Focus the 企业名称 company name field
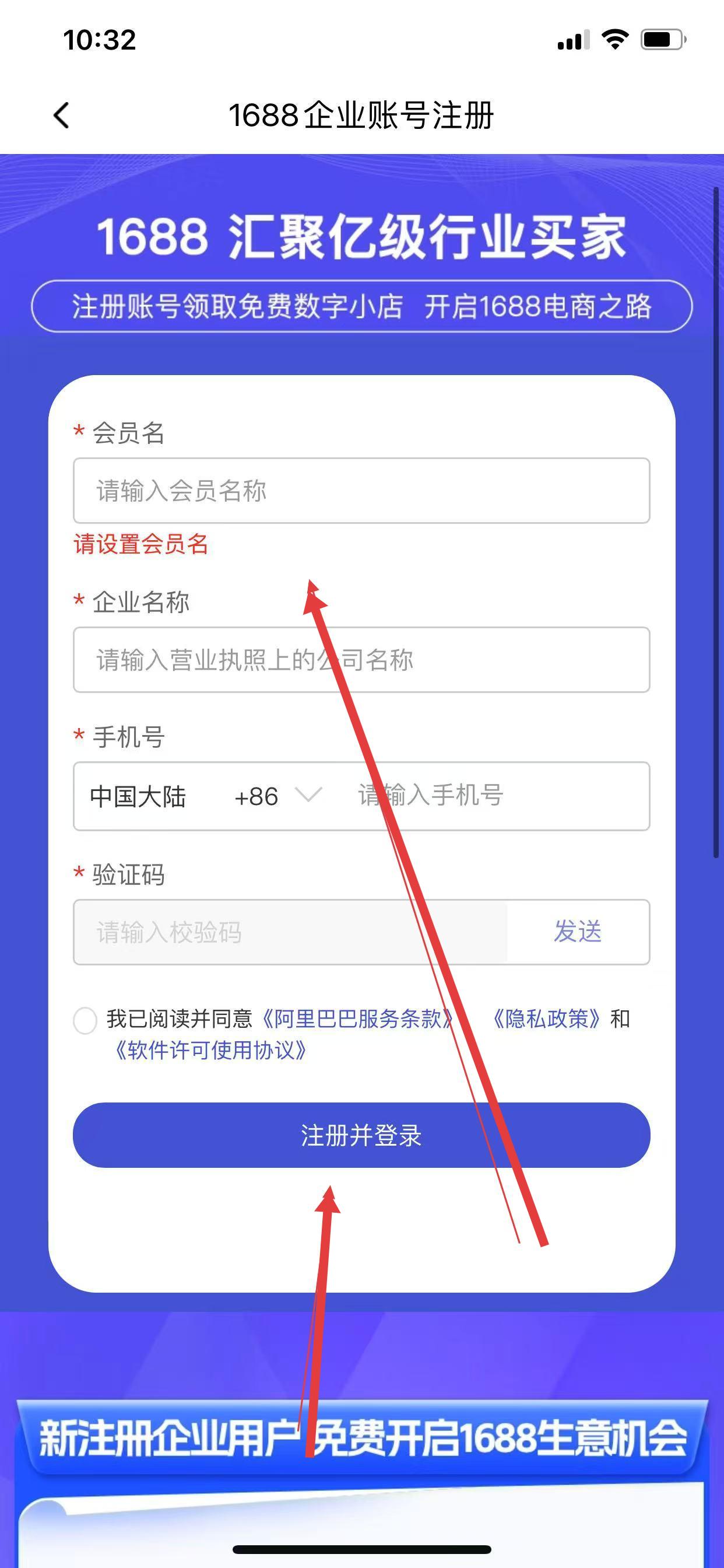Screen dimensions: 724x1568 pos(361,660)
